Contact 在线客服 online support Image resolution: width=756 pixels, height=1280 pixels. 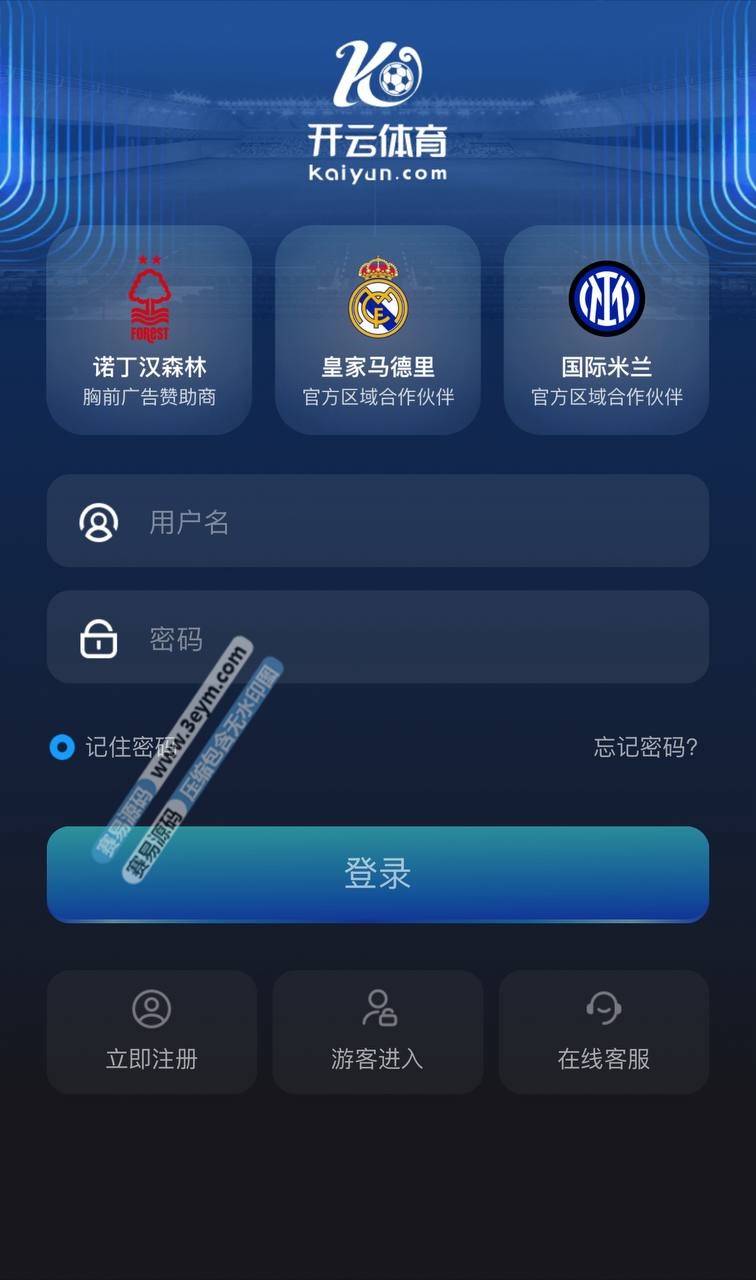pos(604,1032)
